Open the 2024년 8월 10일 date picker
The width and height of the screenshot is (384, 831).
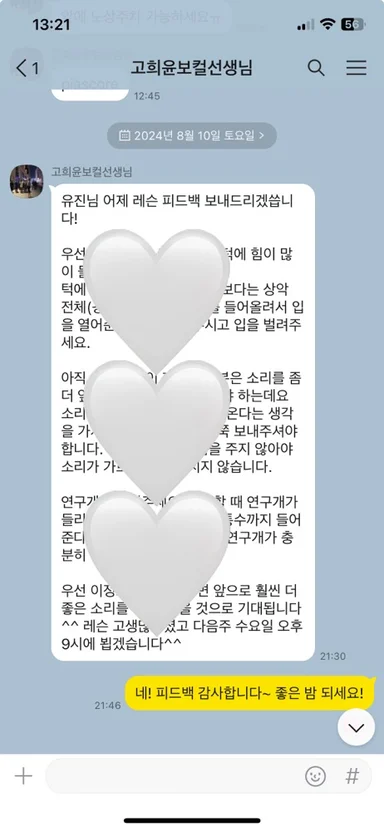[192, 136]
